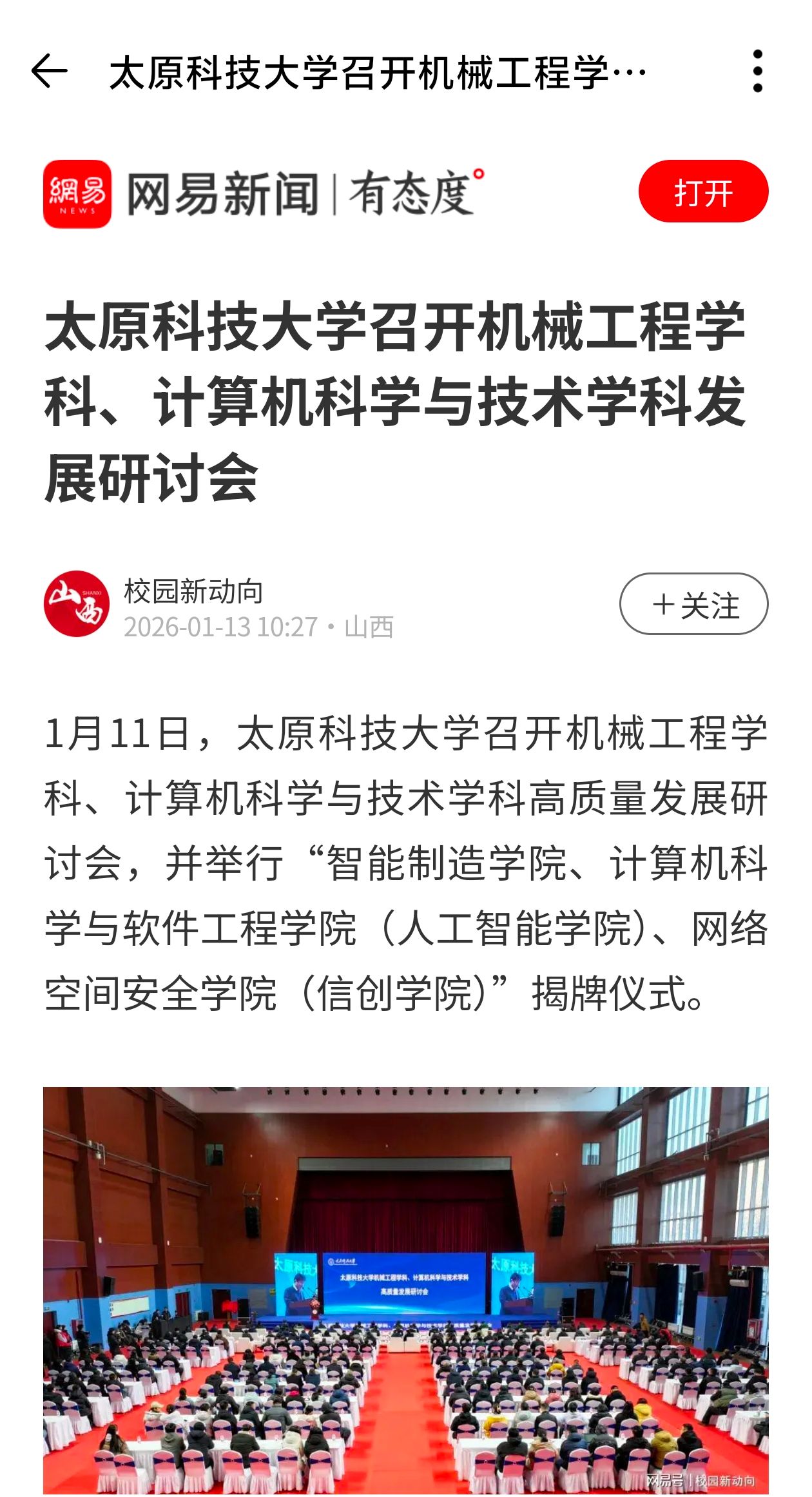Go back using the top-left arrow
The width and height of the screenshot is (812, 1497).
(x=50, y=71)
